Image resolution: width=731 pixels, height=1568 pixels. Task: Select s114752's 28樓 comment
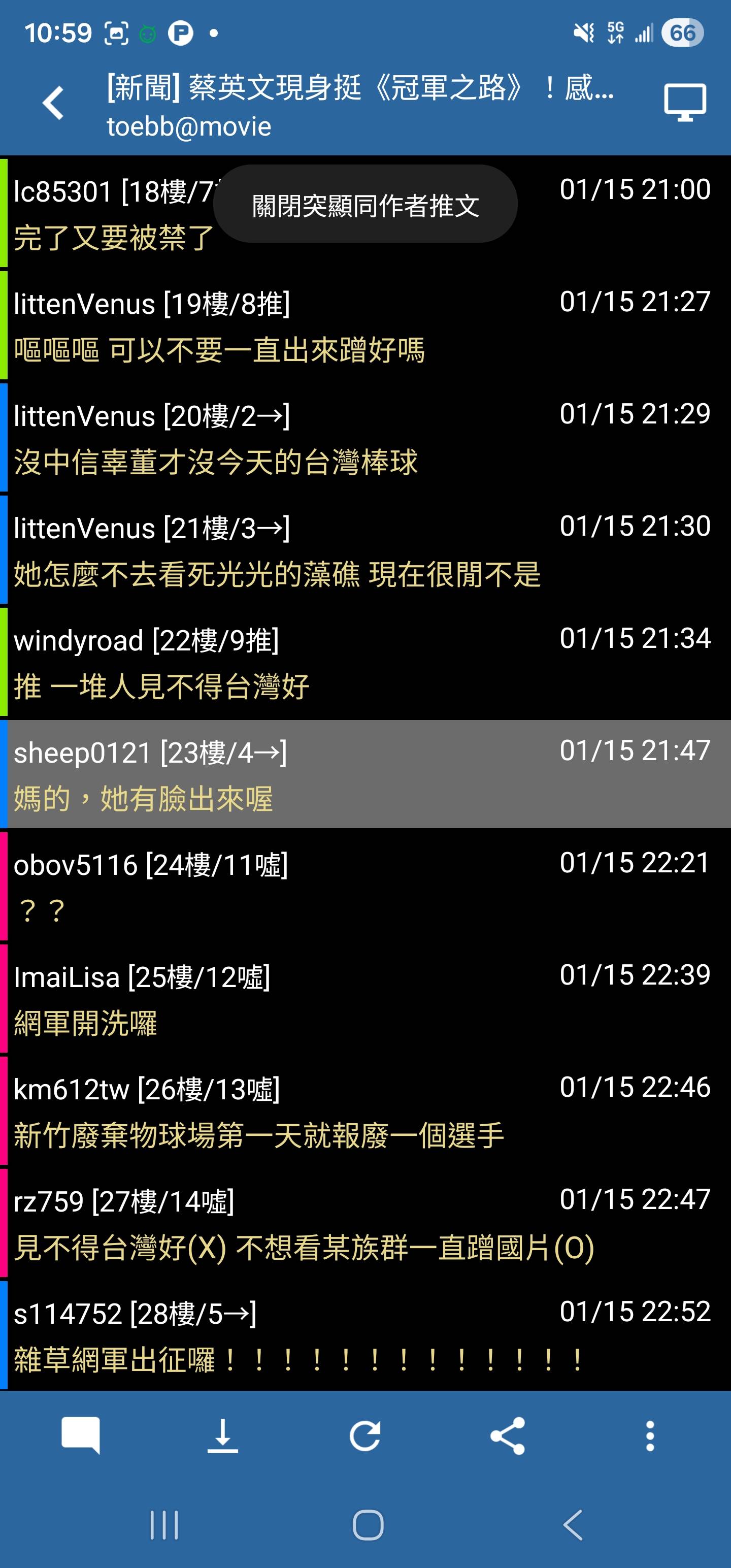click(x=365, y=1336)
